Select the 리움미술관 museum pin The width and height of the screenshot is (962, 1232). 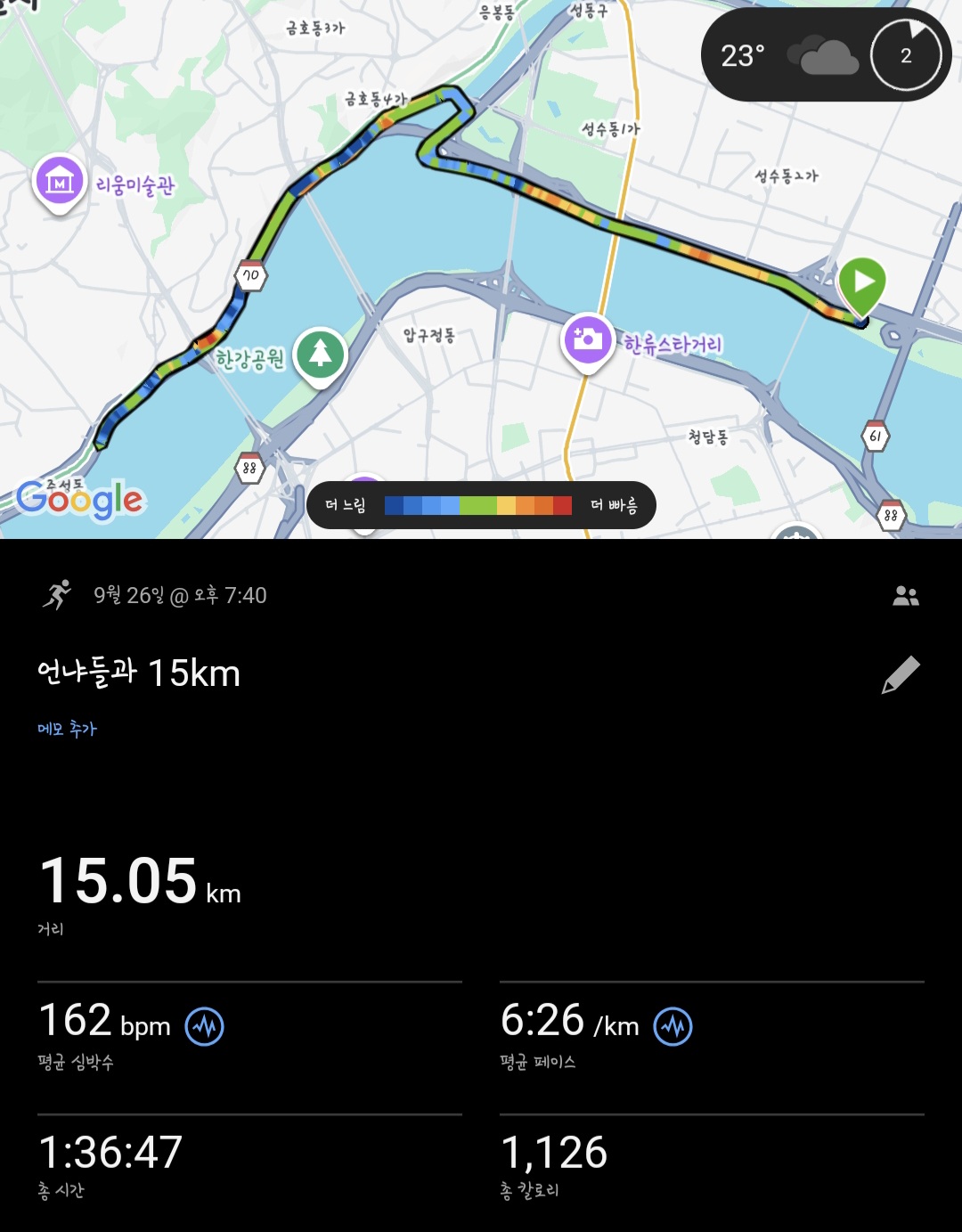pos(59,181)
